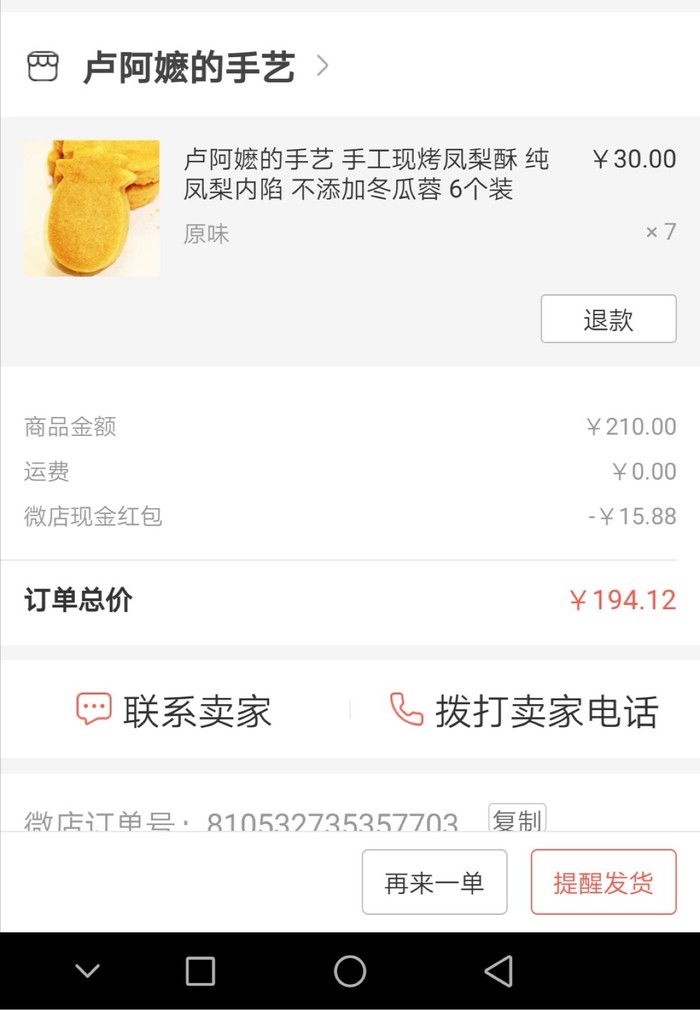Viewport: 700px width, 1010px height.
Task: Tap the 退款 refund button
Action: (608, 319)
